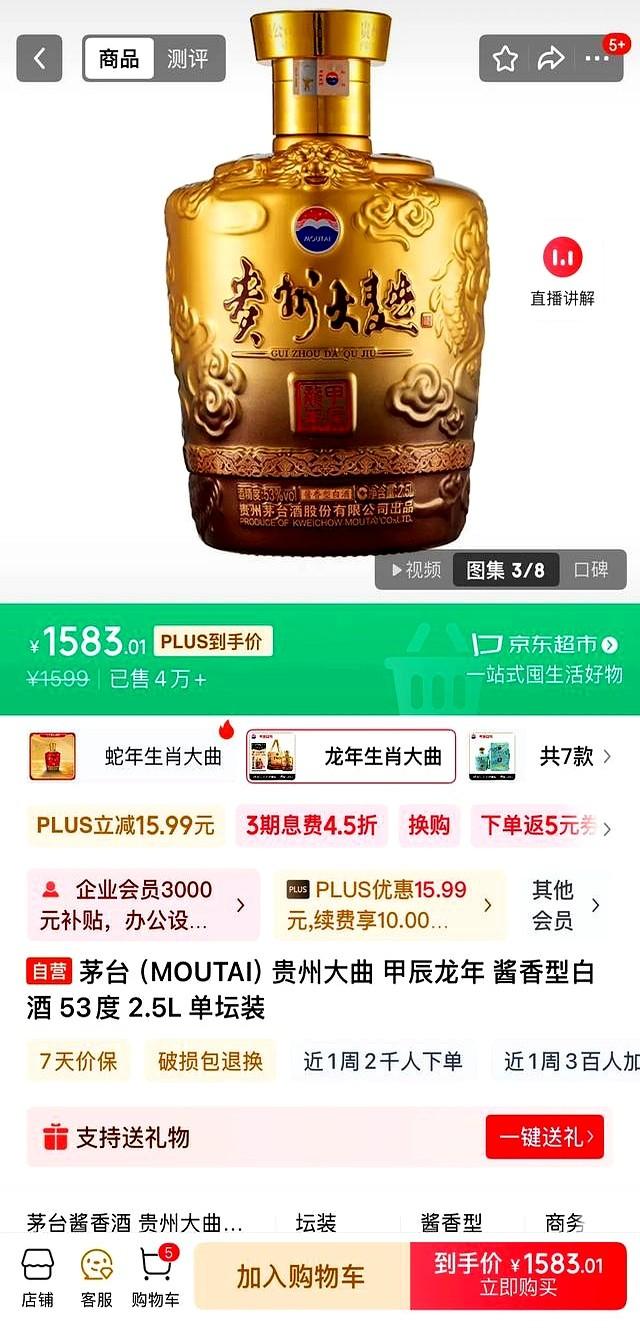640x1328 pixels.
Task: Select the 蛇年生肖大曲 variant
Action: coord(127,756)
